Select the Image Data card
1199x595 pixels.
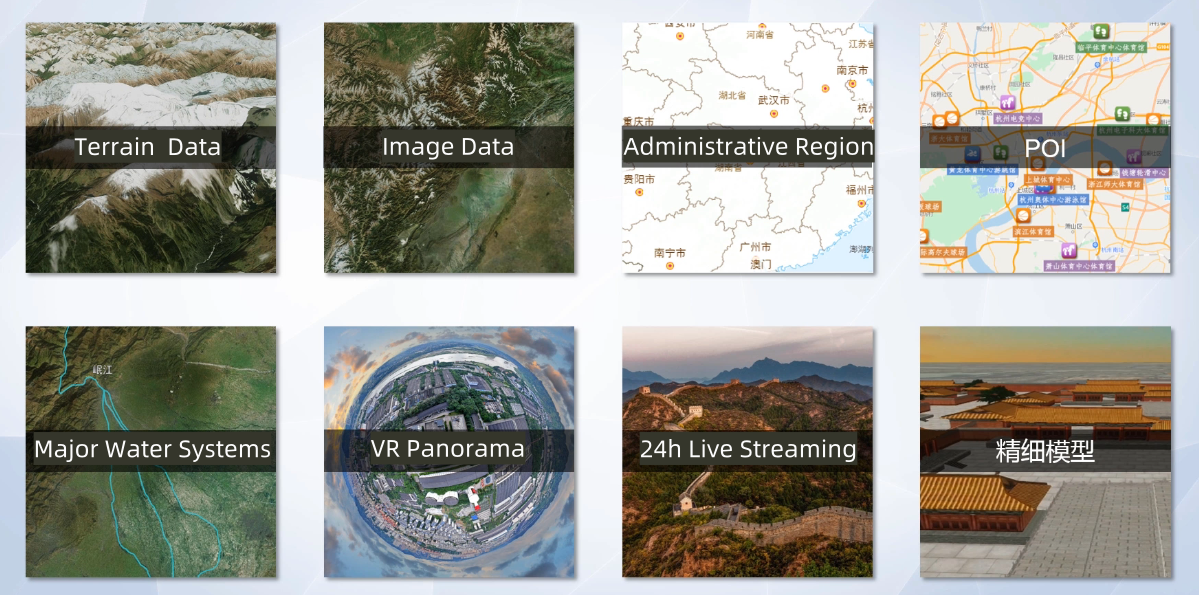448,147
